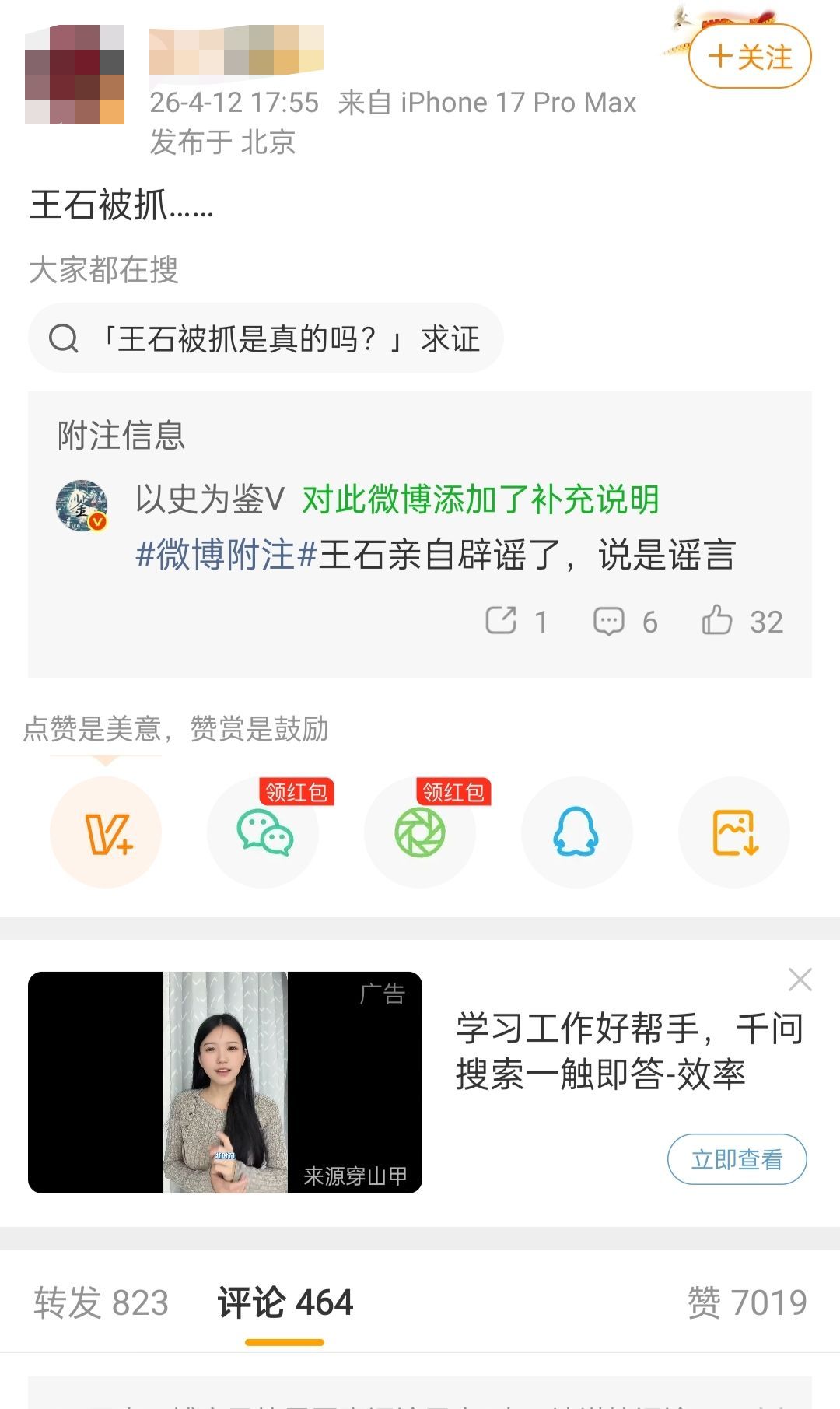The width and height of the screenshot is (840, 1409).
Task: Share to WeChat Moments
Action: pos(420,832)
